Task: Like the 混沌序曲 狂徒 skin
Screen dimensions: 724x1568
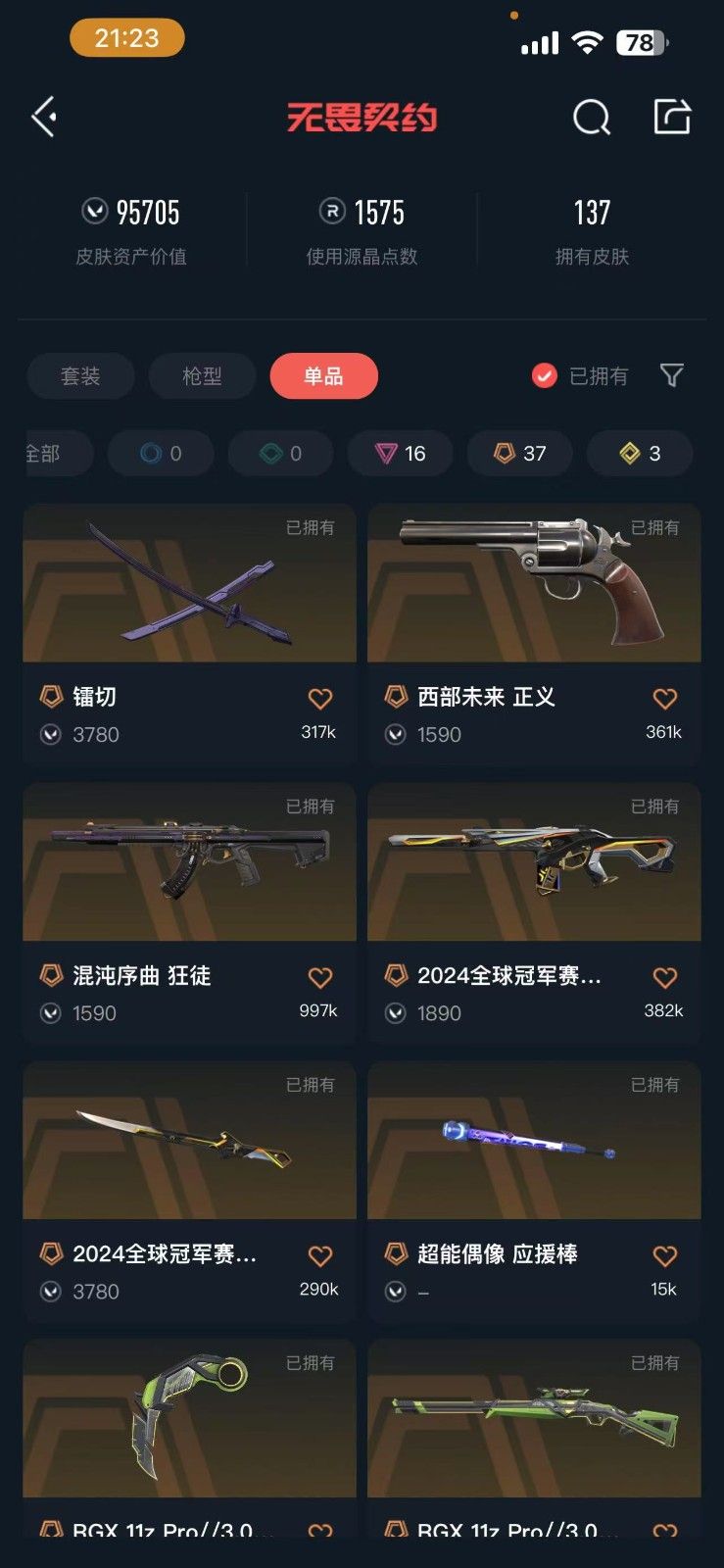Action: 320,978
